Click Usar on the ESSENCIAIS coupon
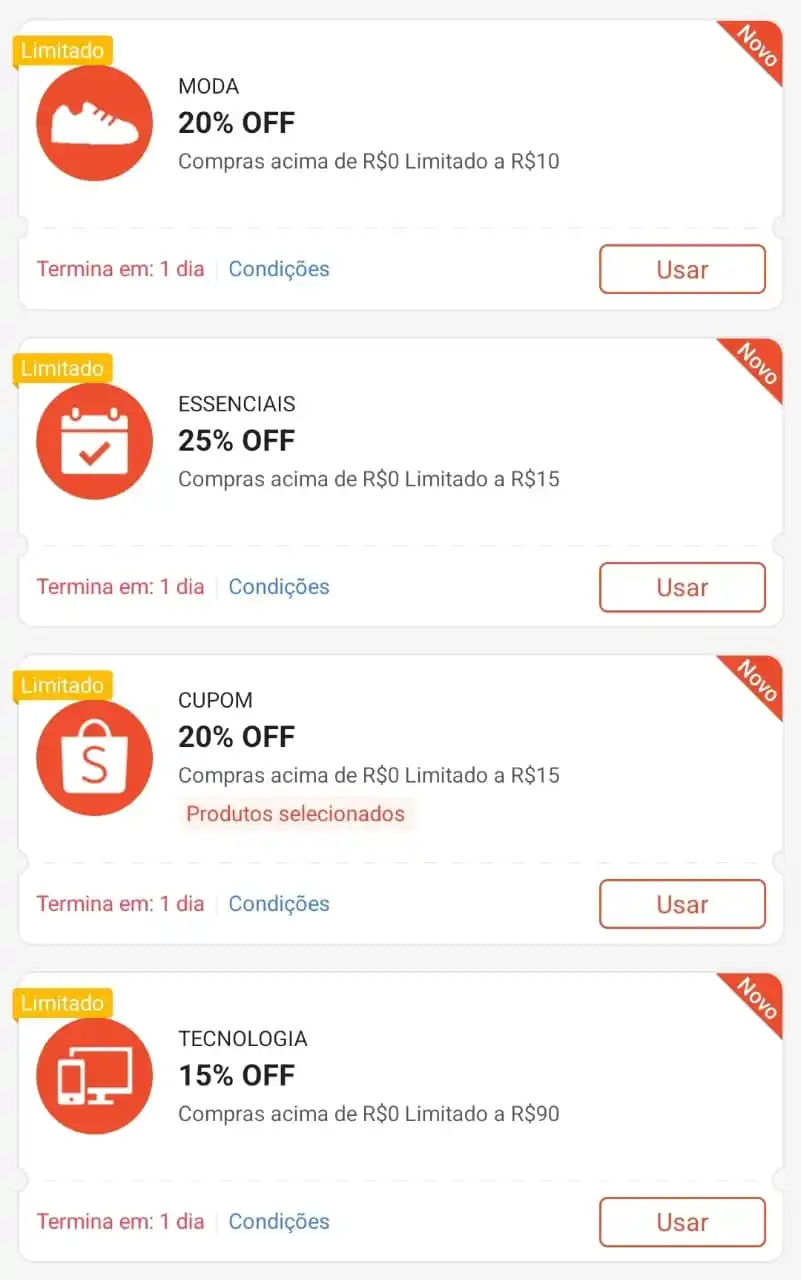The image size is (801, 1280). tap(682, 587)
